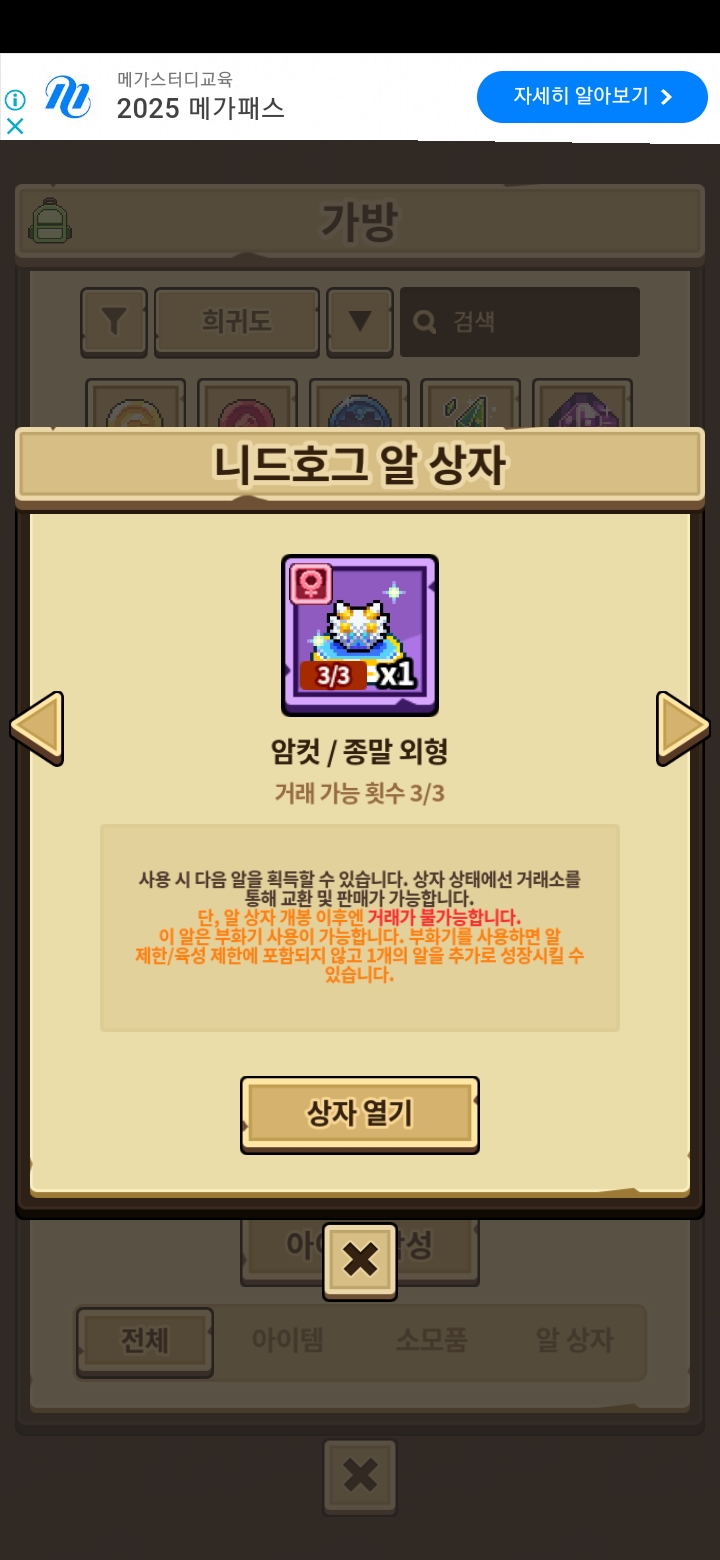Tap the egg box item icon
Viewport: 720px width, 1560px height.
360,635
